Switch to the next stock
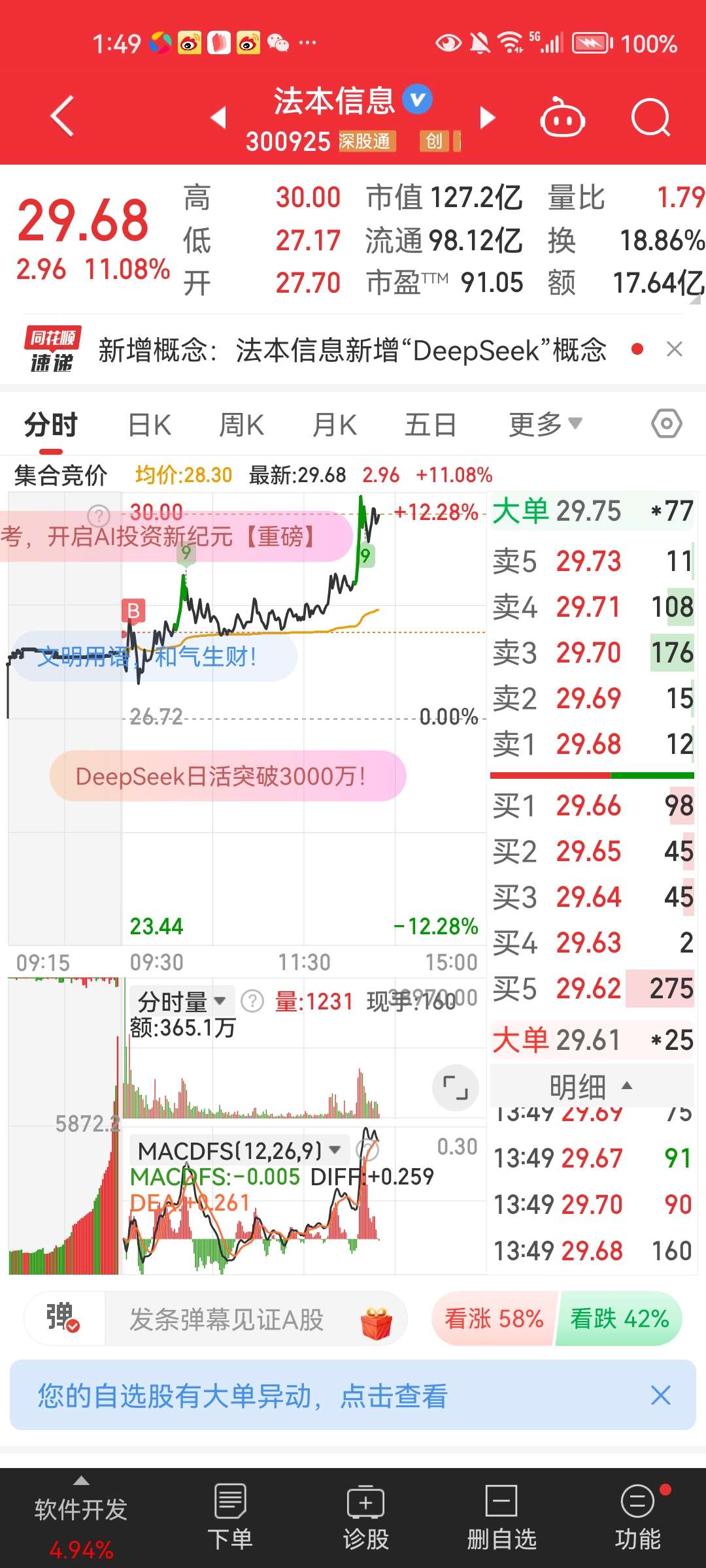This screenshot has width=706, height=1568. click(487, 118)
